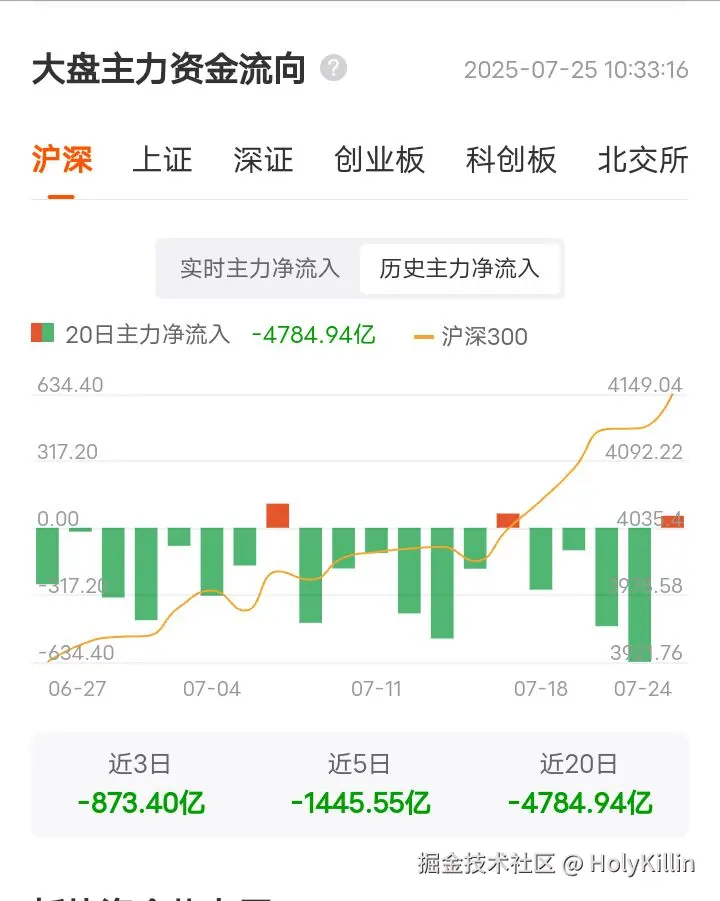Image resolution: width=720 pixels, height=901 pixels.
Task: Click the 近5日 value -1445.55亿
Action: point(359,802)
